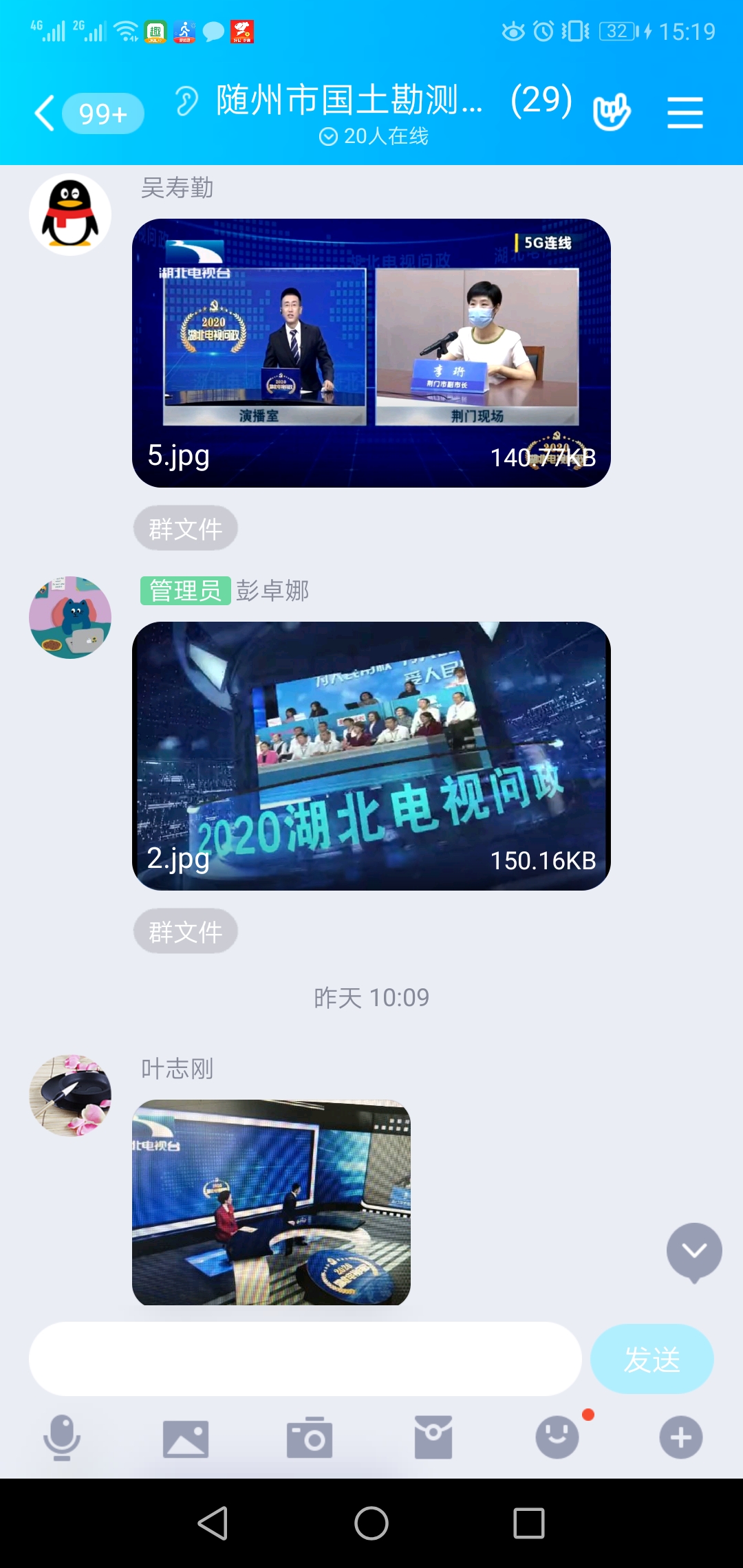The image size is (743, 1568).
Task: Record a voice message with microphone
Action: point(62,1437)
